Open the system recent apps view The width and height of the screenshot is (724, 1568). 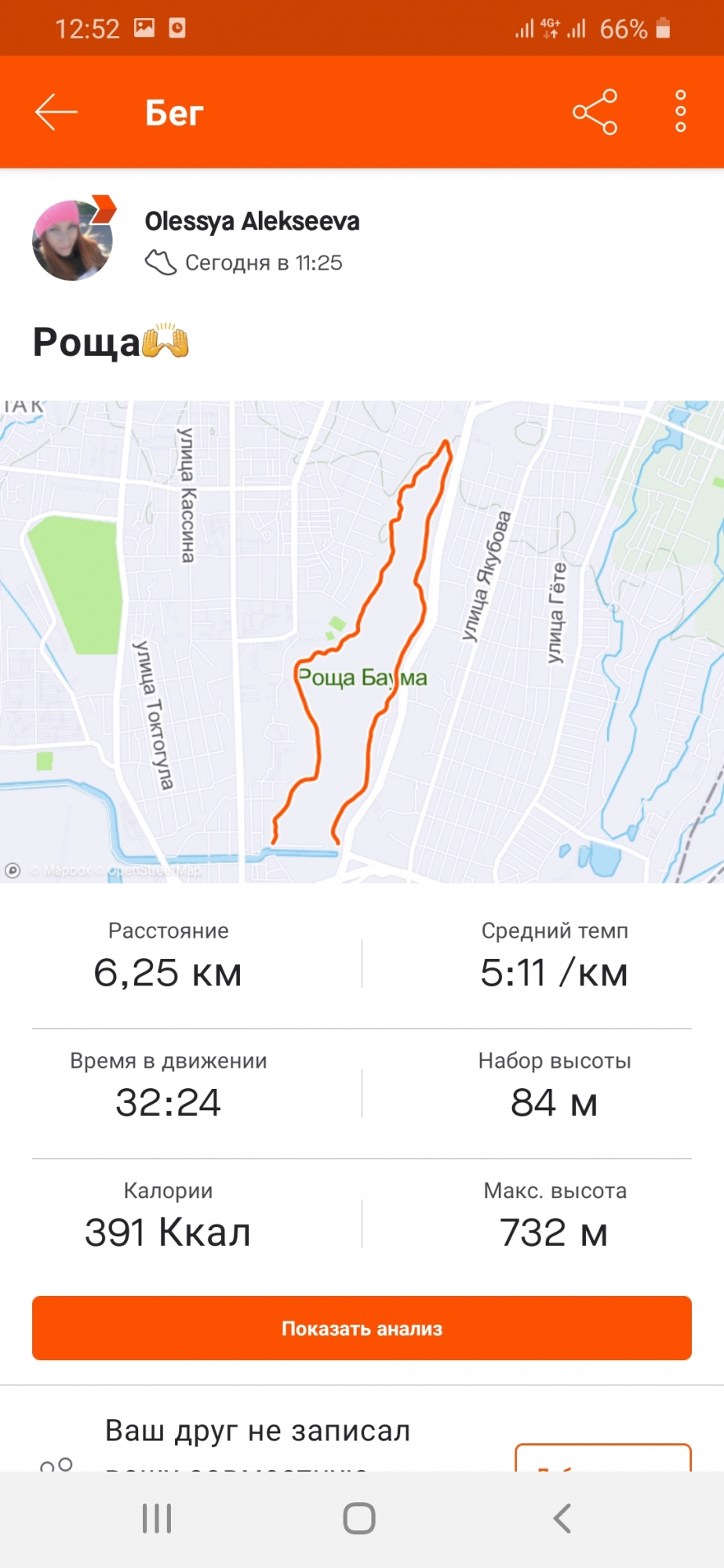pos(157,1519)
